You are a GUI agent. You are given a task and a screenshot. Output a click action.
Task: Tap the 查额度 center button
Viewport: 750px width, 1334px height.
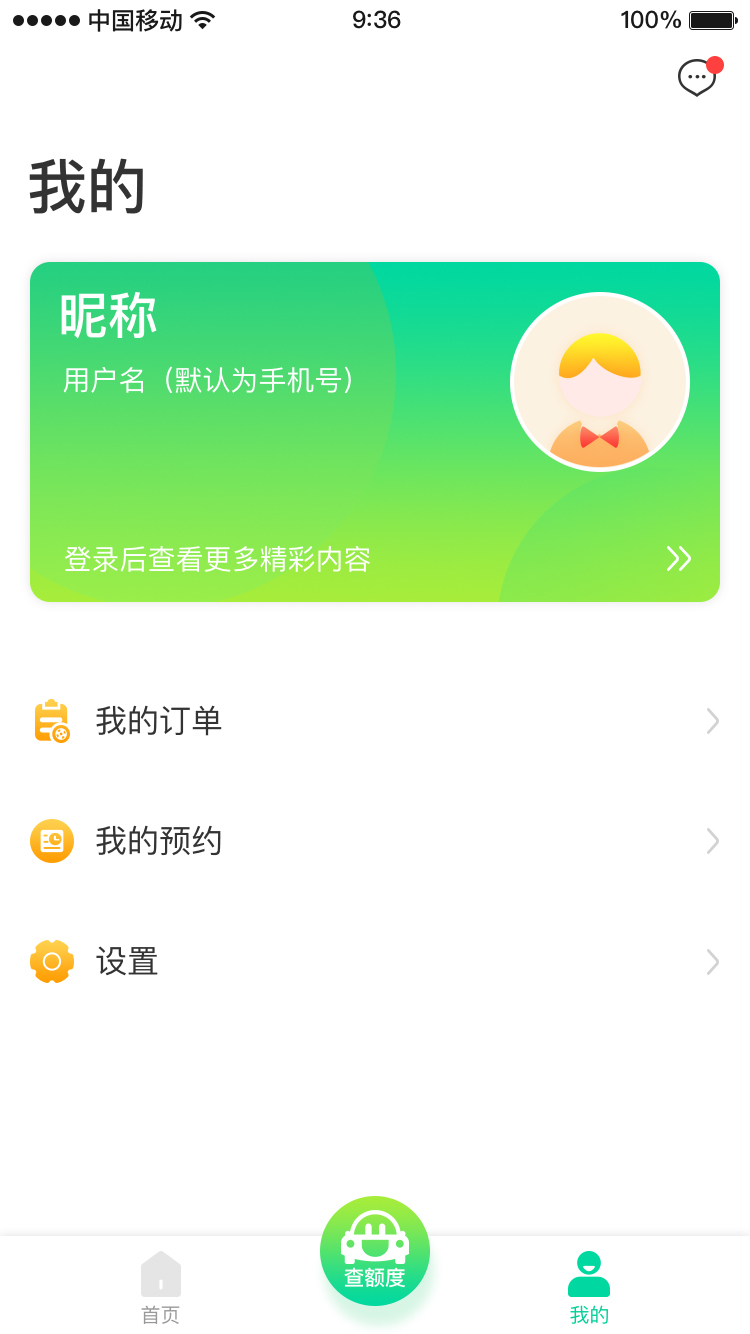375,1252
